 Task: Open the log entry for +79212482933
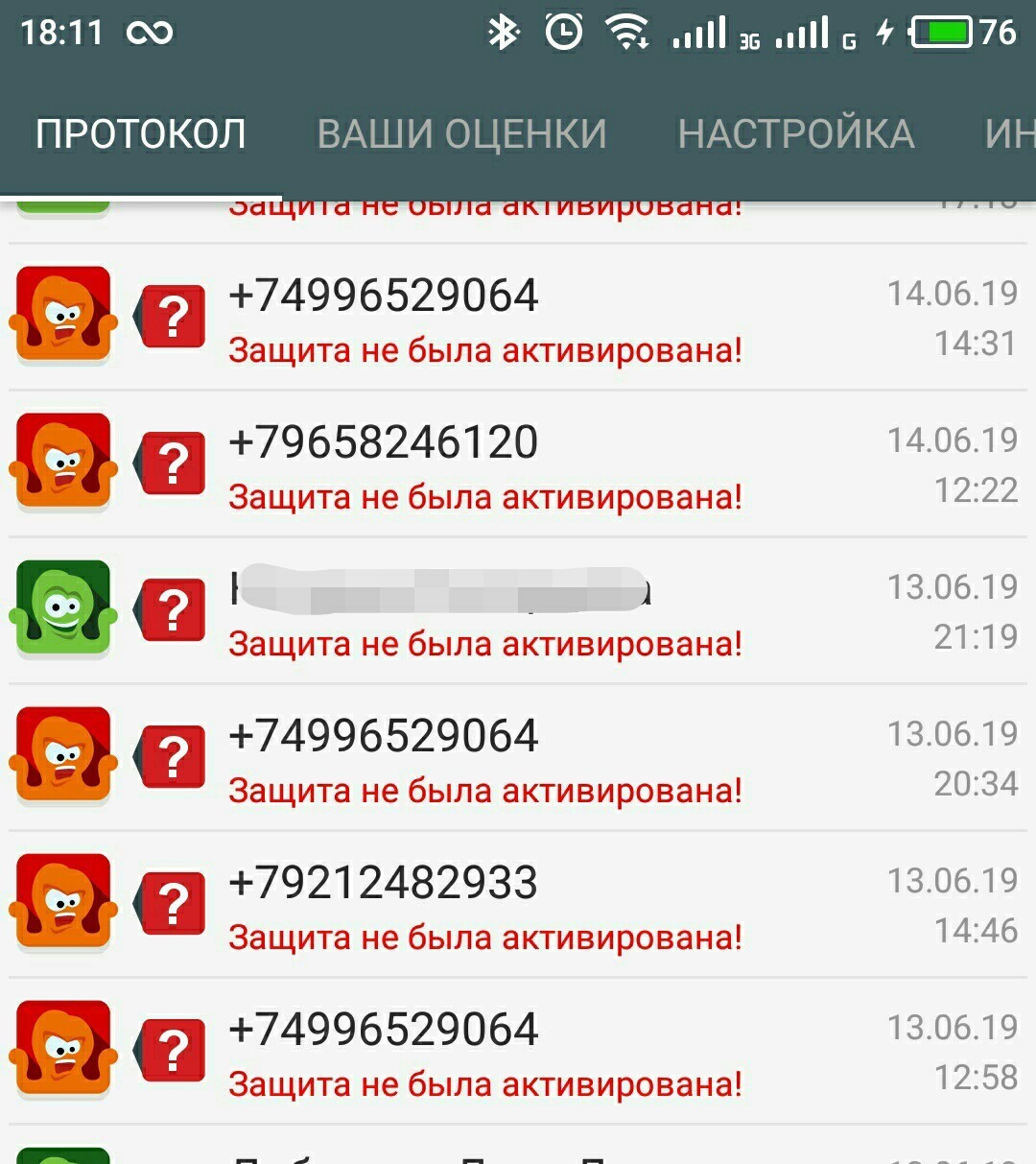[x=518, y=906]
